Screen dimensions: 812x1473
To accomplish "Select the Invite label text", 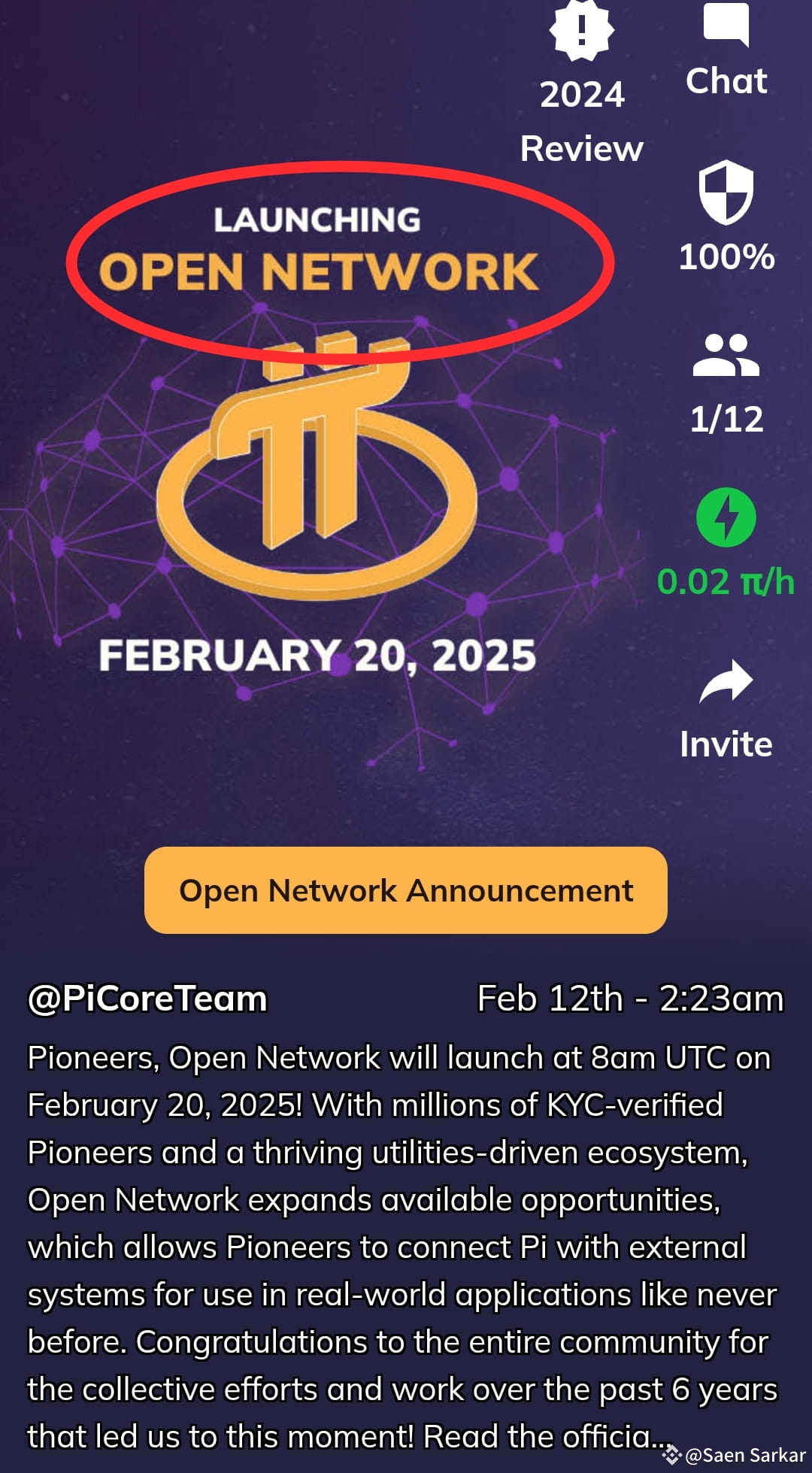I will 724,744.
